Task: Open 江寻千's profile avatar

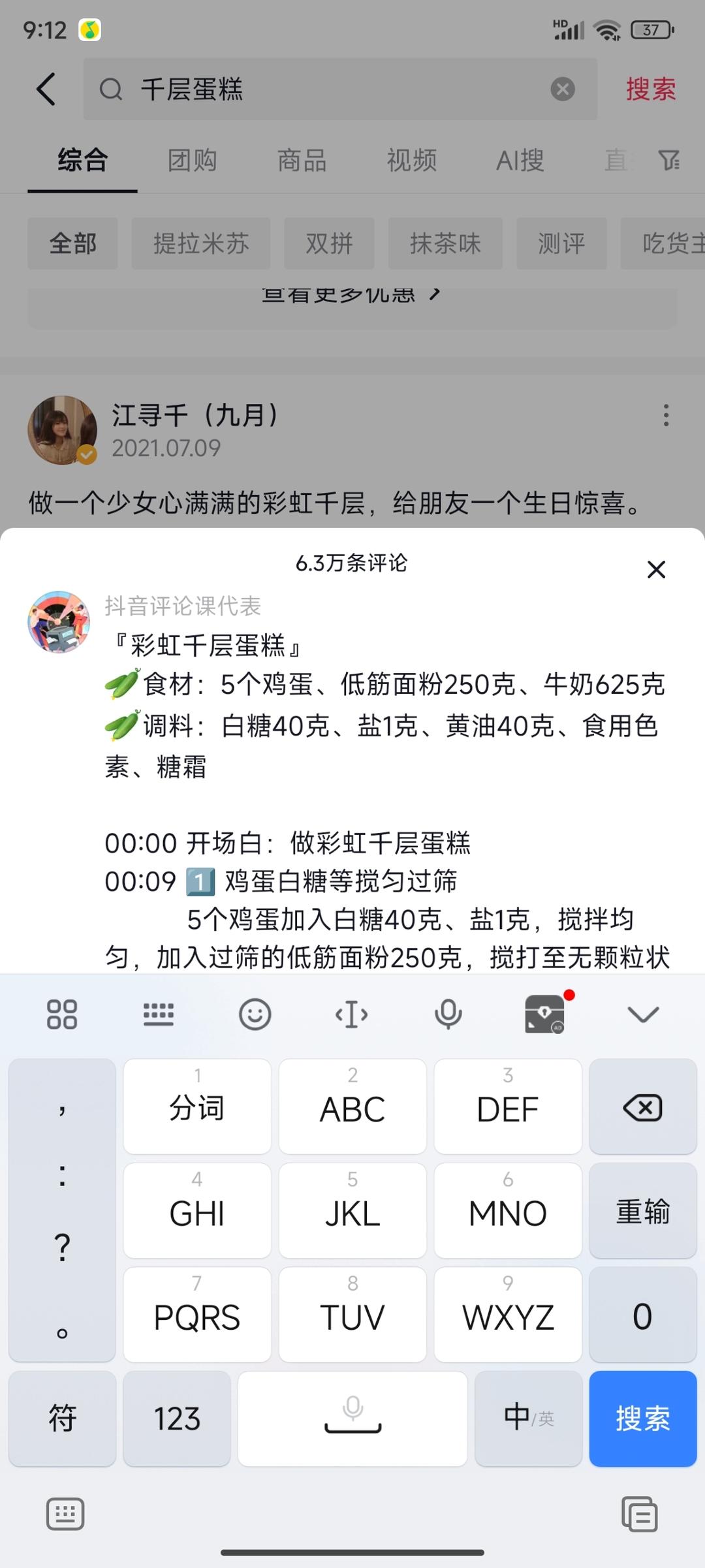Action: click(x=62, y=430)
